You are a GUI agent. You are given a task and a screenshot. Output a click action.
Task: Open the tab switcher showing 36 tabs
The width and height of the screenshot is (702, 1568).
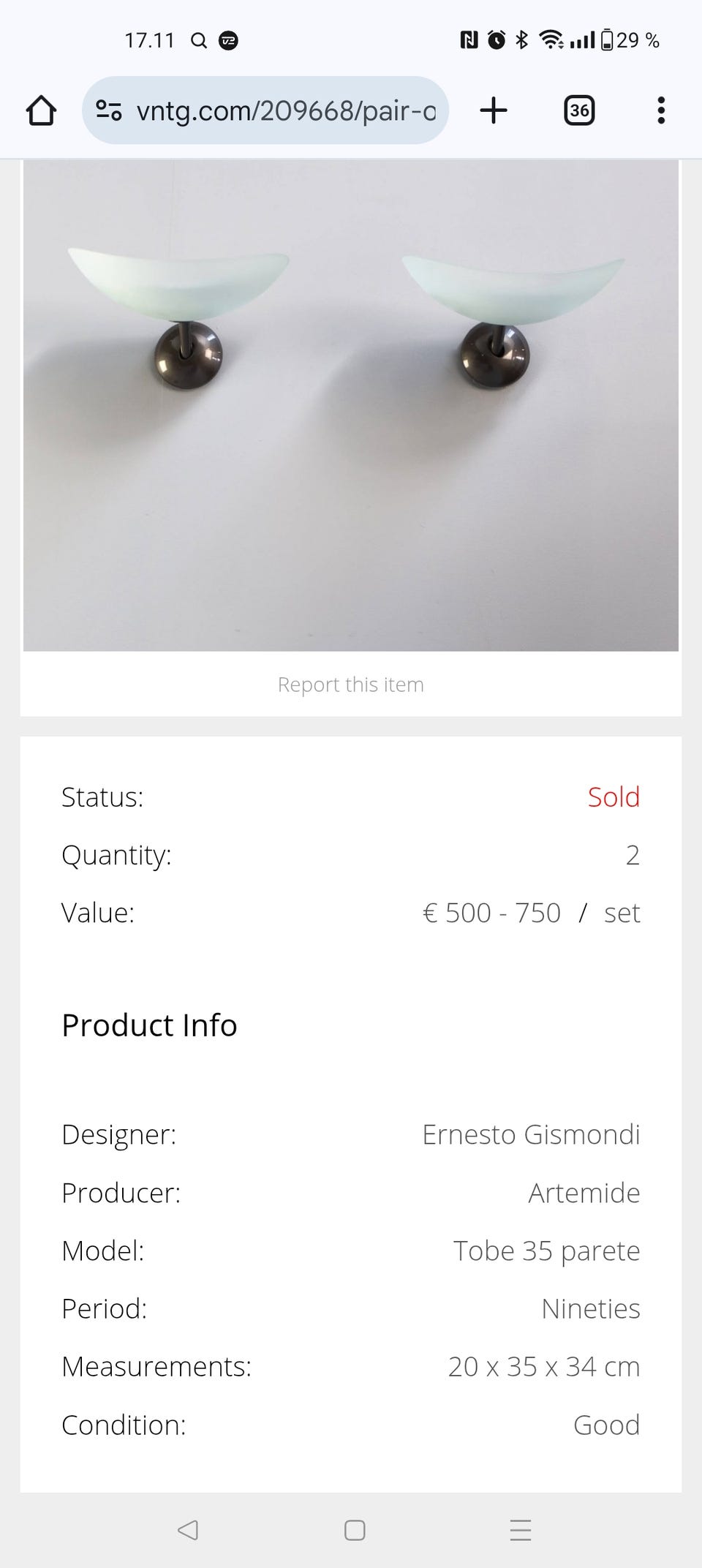579,110
